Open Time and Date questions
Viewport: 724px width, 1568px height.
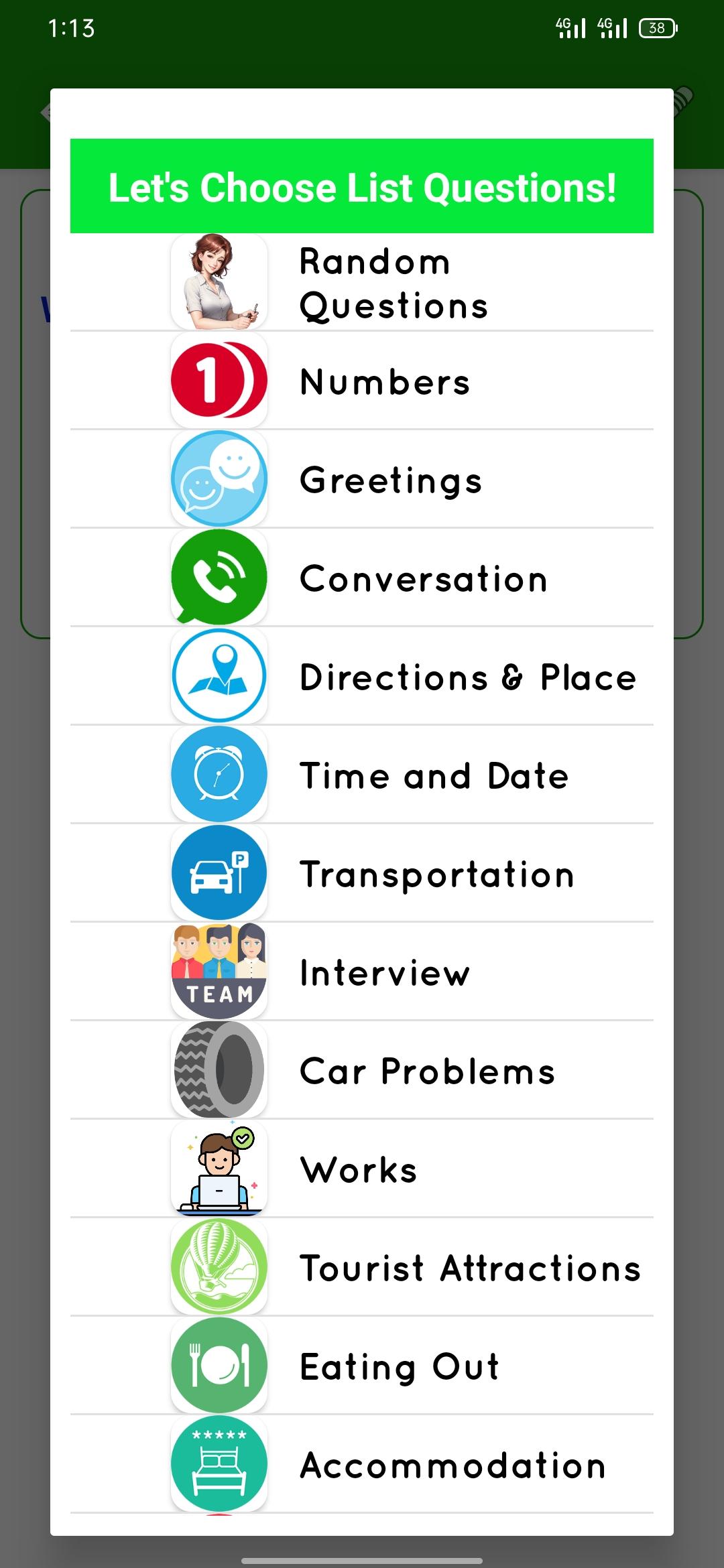point(434,775)
